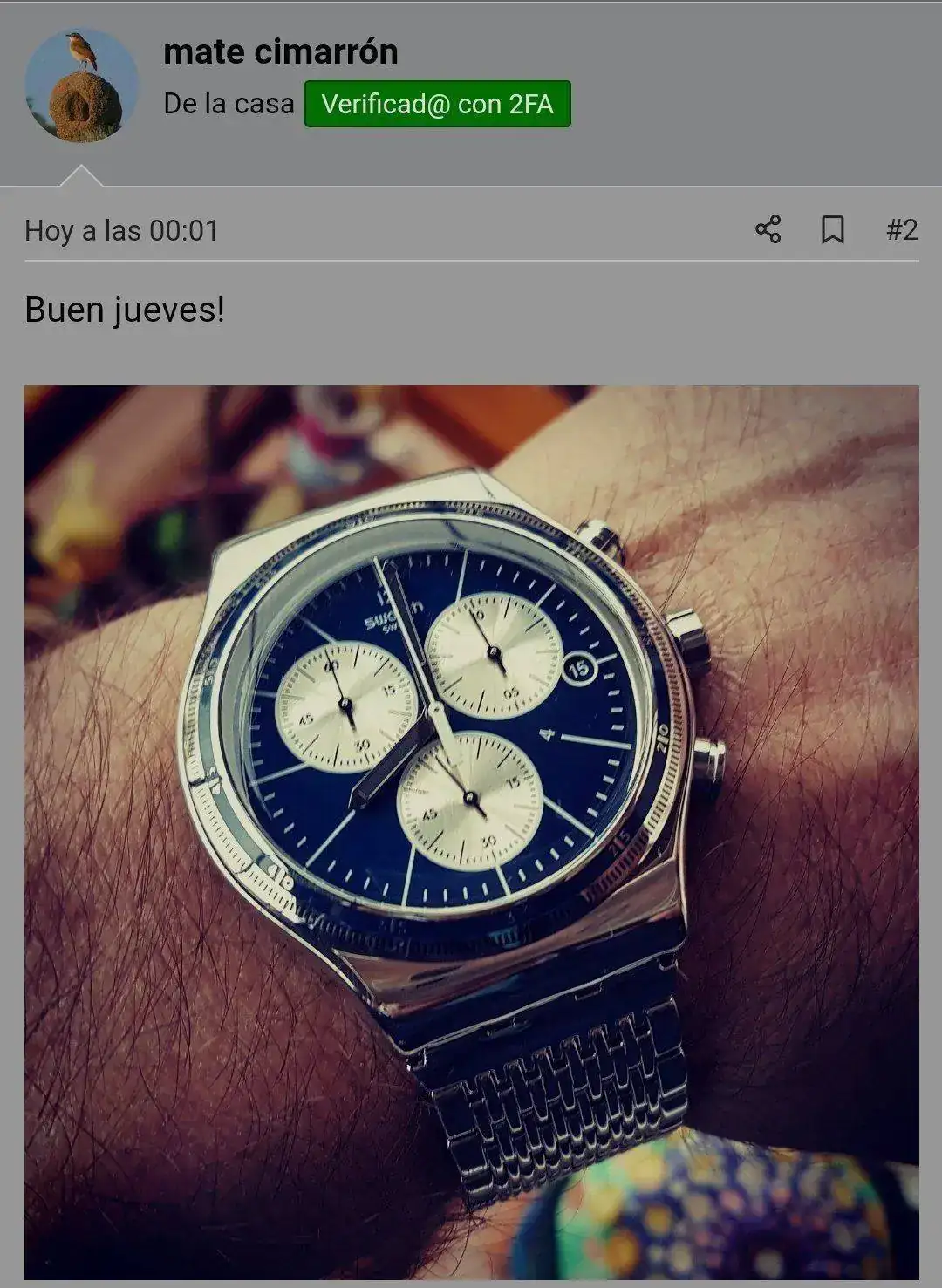Image resolution: width=942 pixels, height=1288 pixels.
Task: Share this forum post
Action: 768,230
